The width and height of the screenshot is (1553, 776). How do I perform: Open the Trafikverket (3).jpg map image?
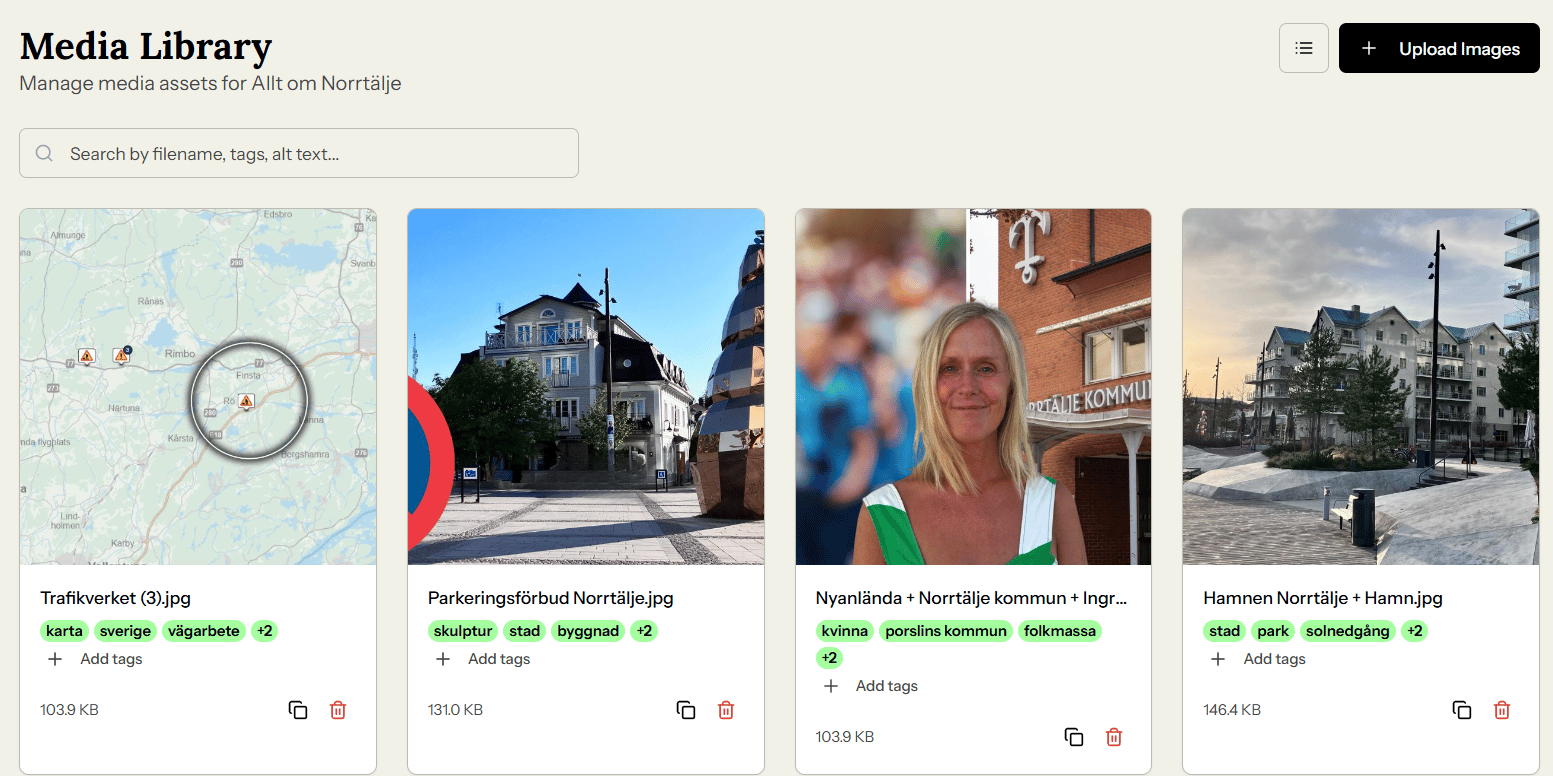pos(198,386)
